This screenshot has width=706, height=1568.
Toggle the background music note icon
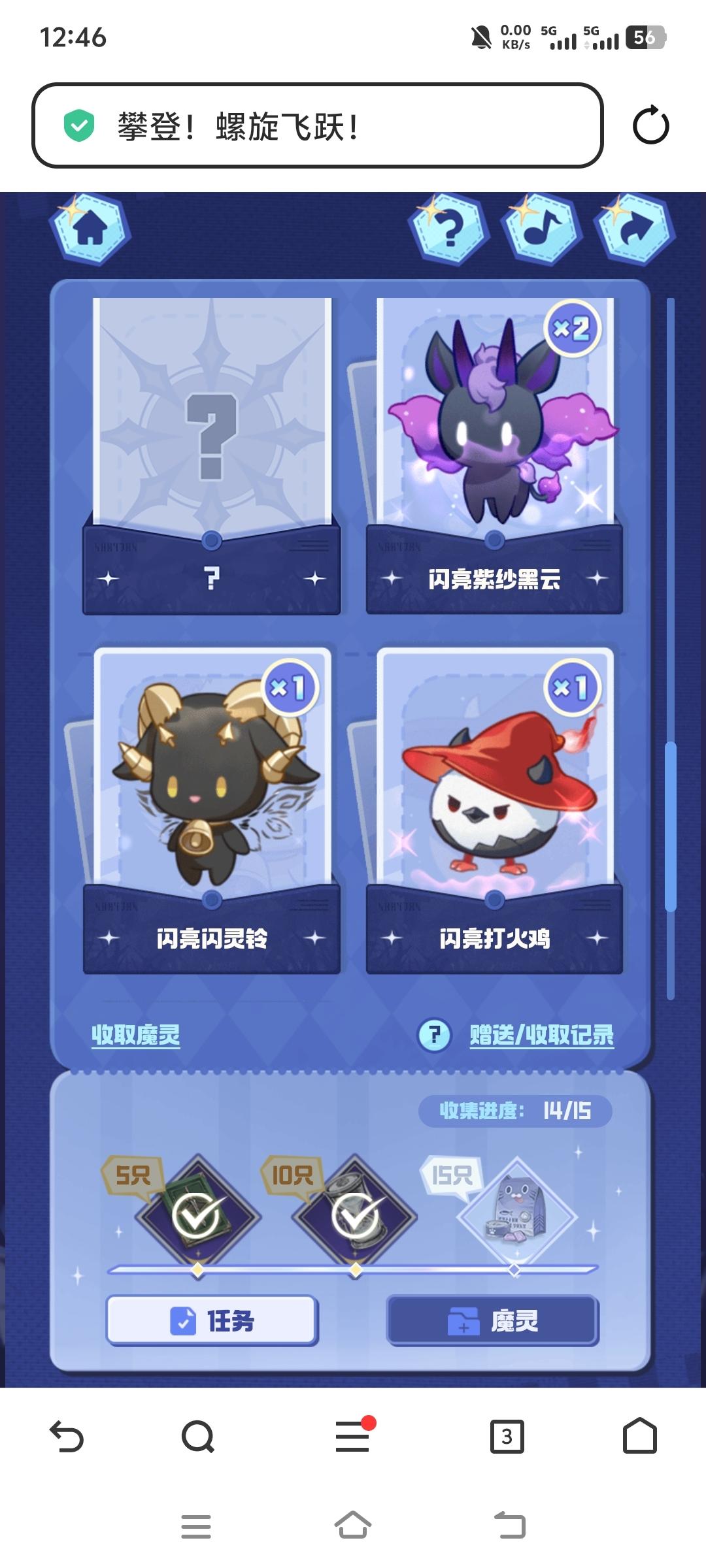pos(542,229)
